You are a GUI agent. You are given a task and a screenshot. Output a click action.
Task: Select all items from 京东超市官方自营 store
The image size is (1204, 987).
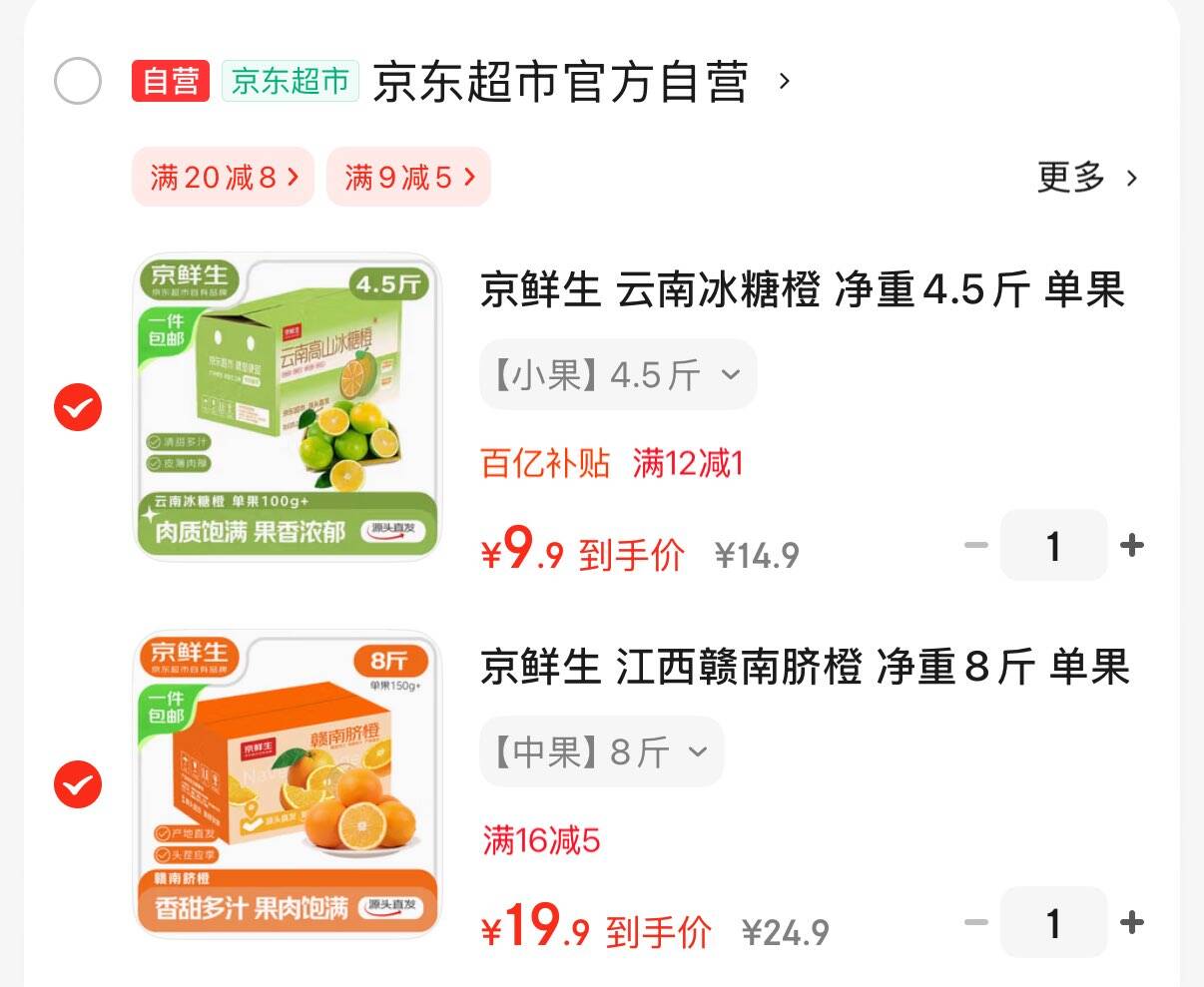[x=78, y=81]
